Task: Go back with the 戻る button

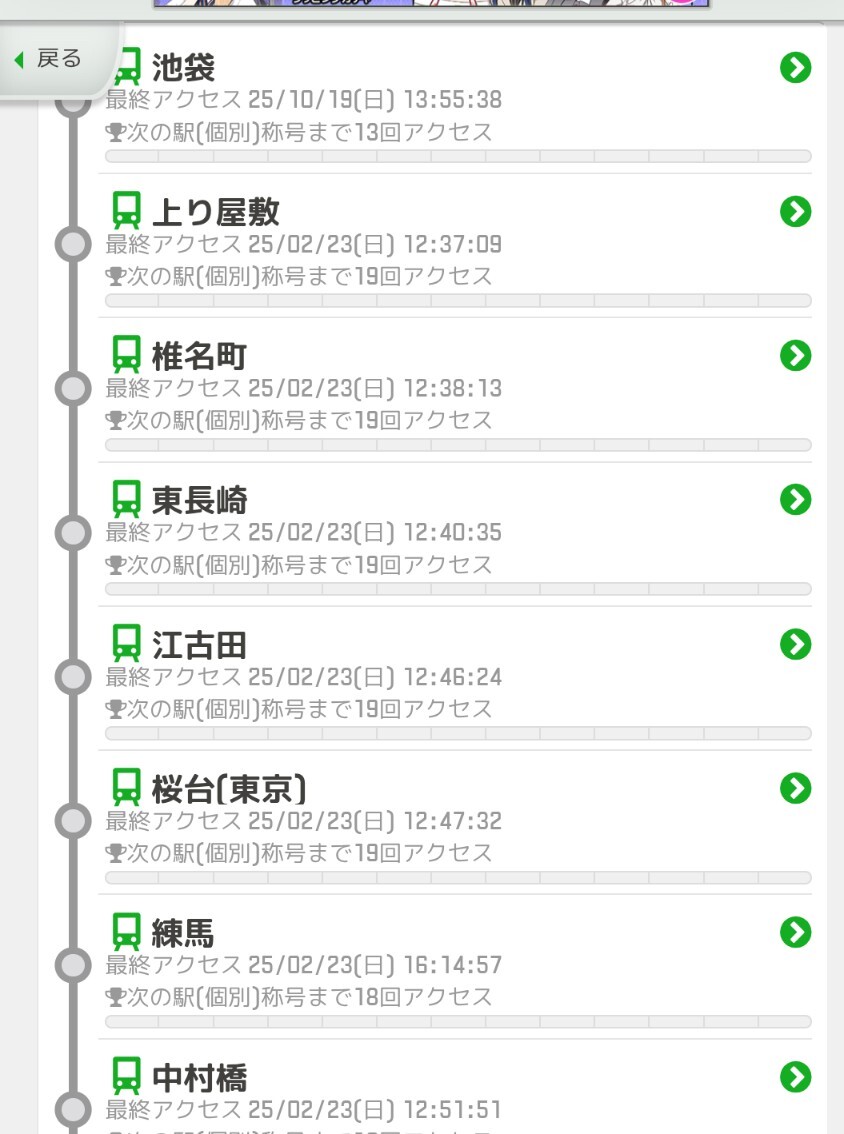Action: point(50,59)
